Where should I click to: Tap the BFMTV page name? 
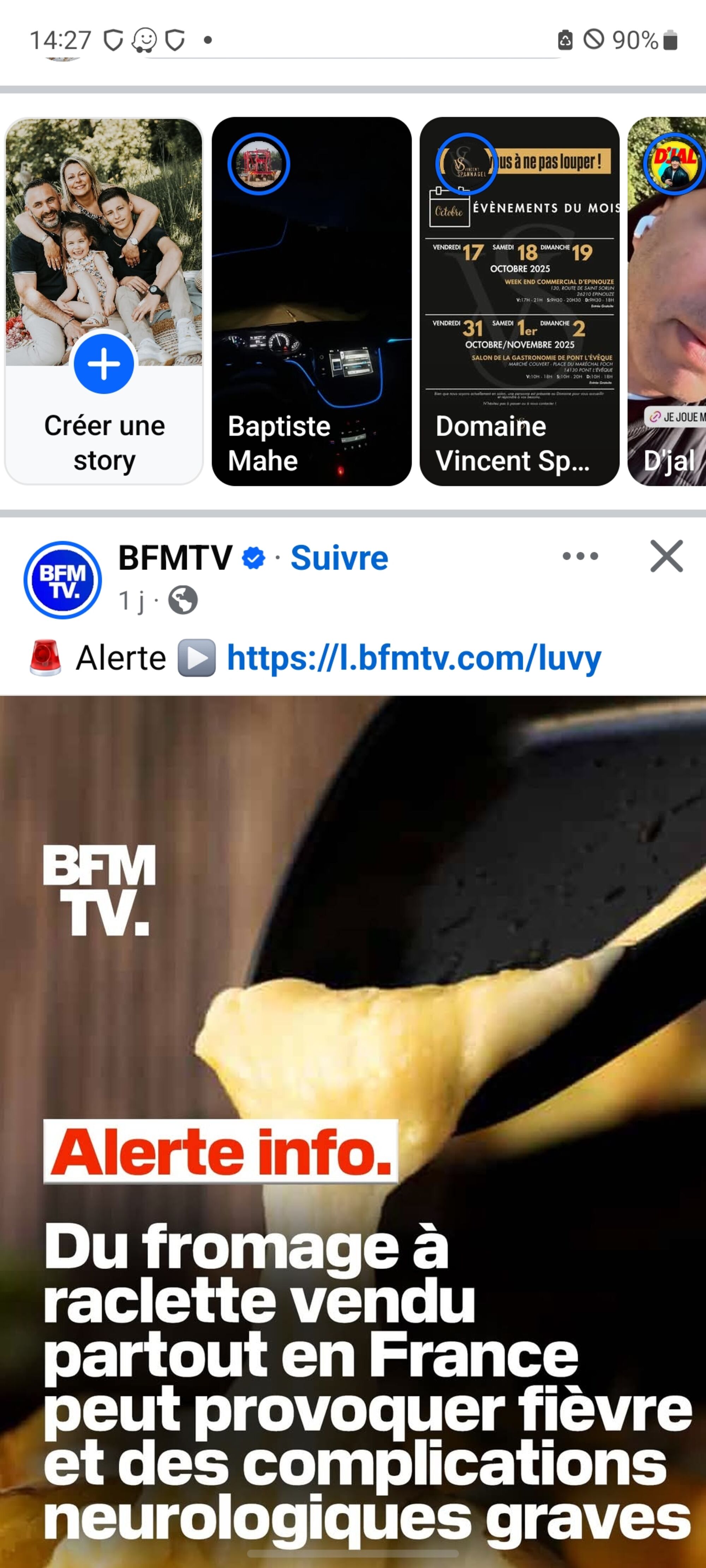point(175,557)
